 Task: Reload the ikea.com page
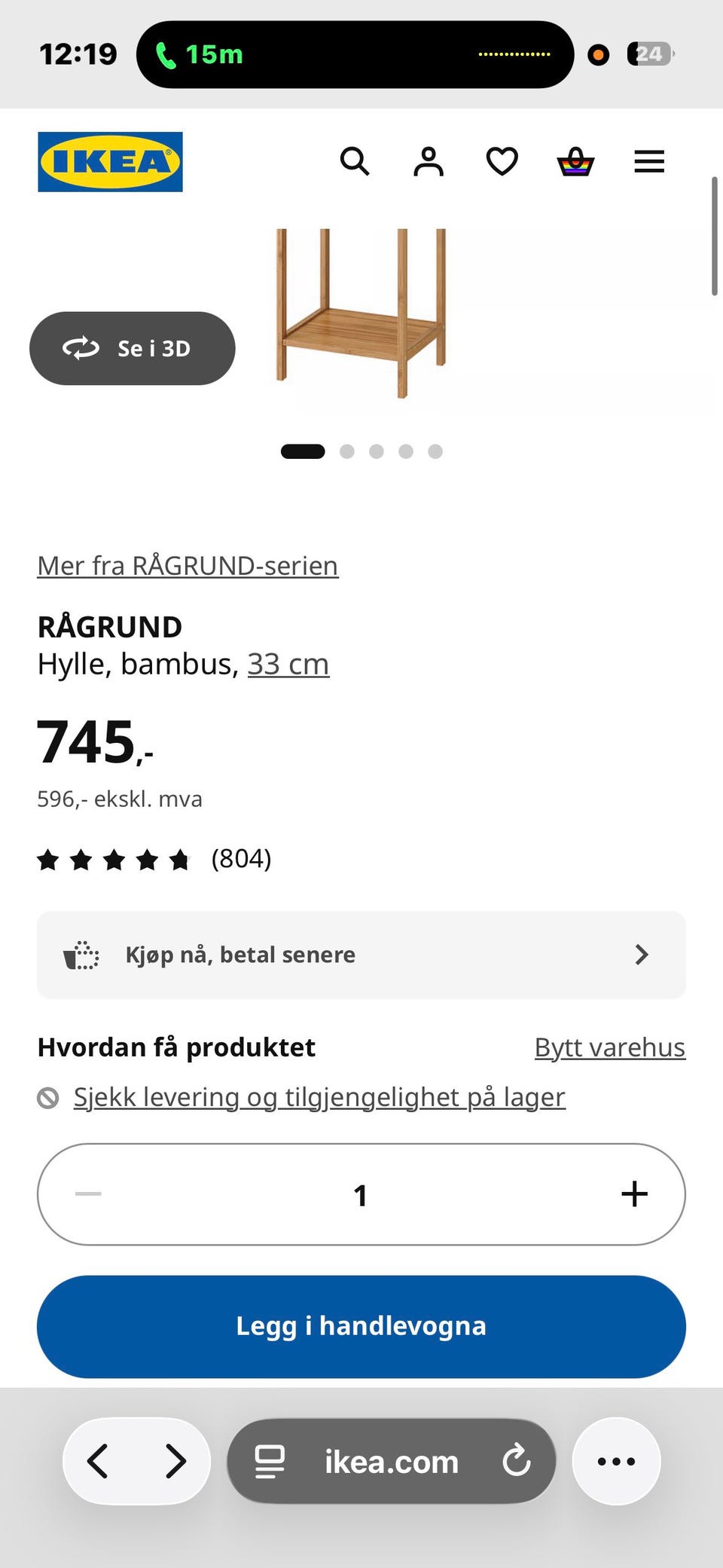pyautogui.click(x=517, y=1461)
